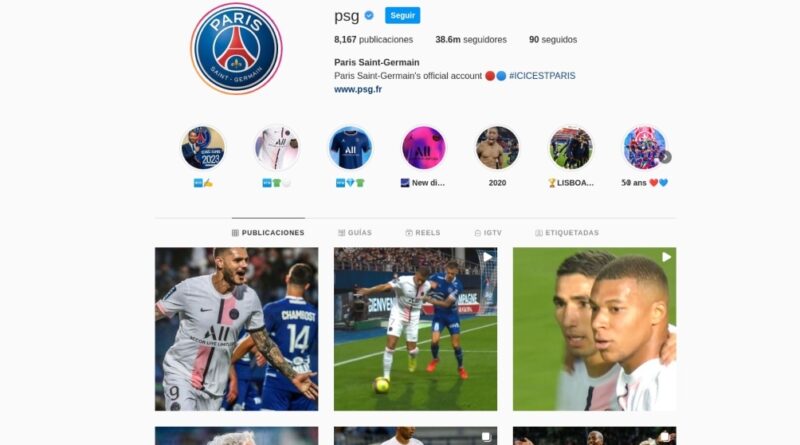Screen dimensions: 800x445
Task: Open the 2023 contract signing highlight
Action: 203,148
